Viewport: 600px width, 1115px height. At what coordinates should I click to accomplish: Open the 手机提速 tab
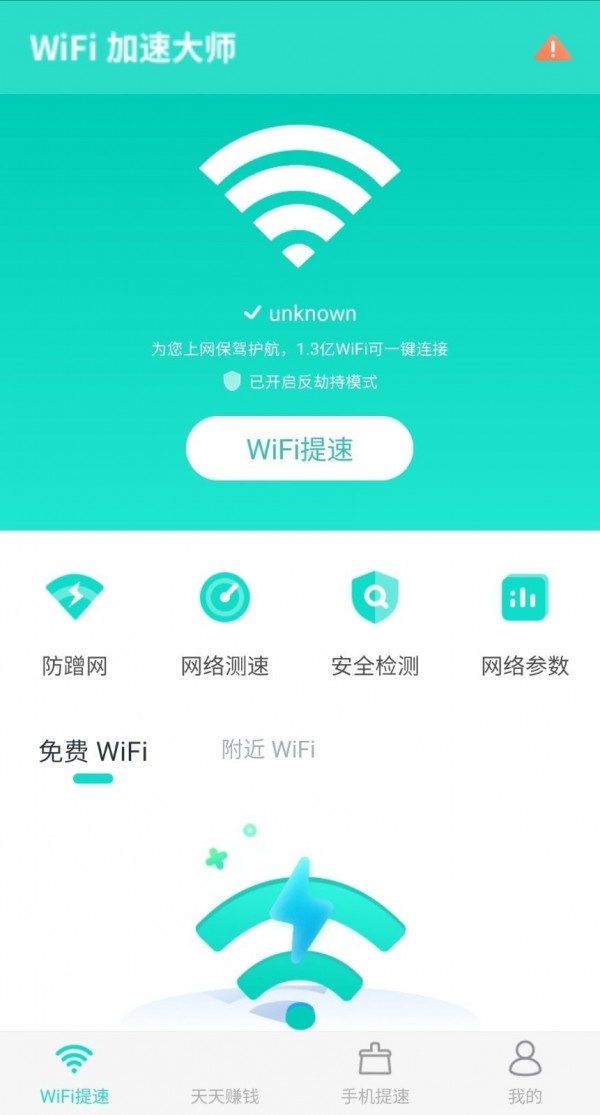click(x=375, y=1072)
